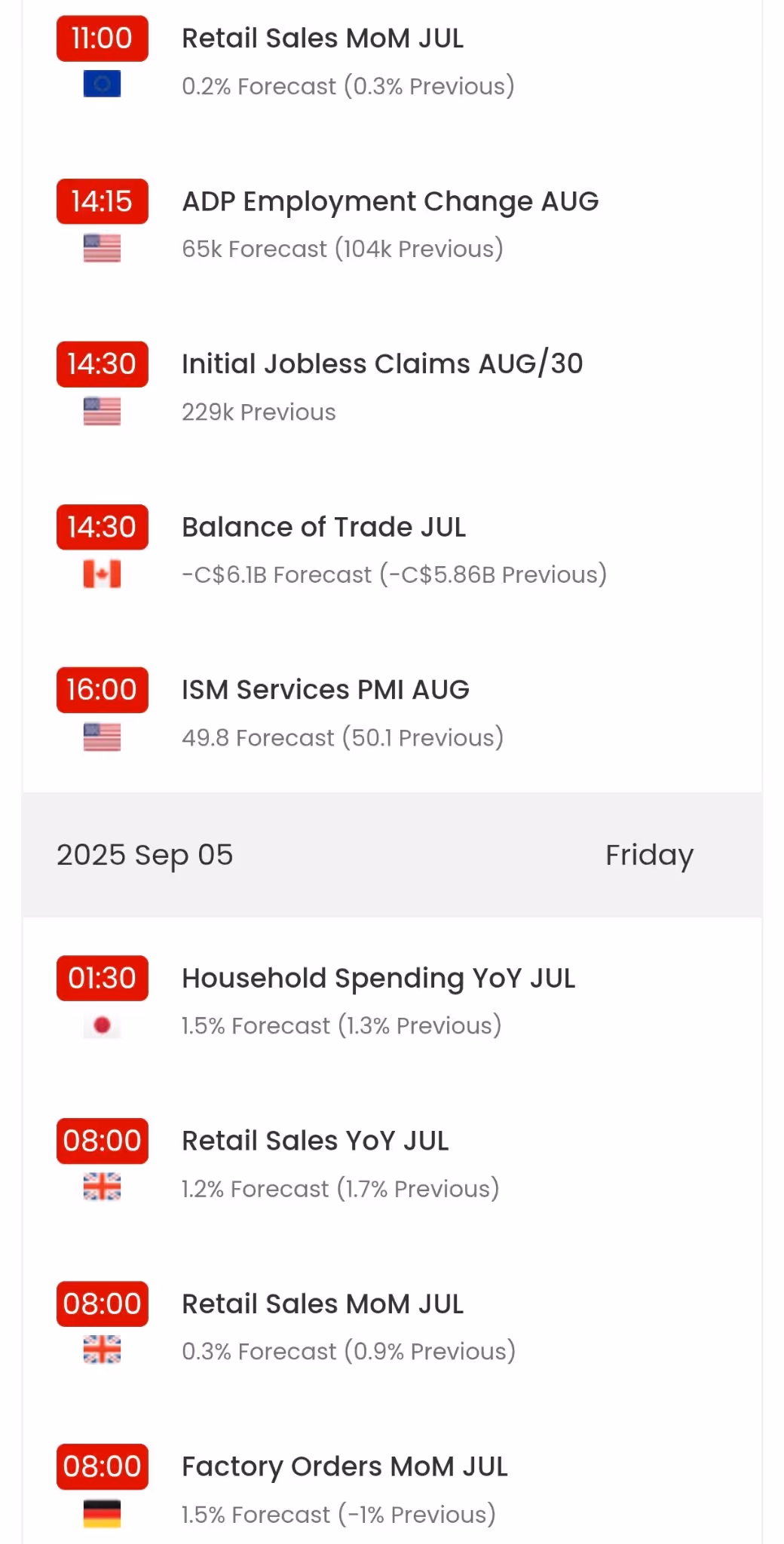Select the Balance of Trade JUL event
This screenshot has height=1544, width=784.
pyautogui.click(x=323, y=528)
